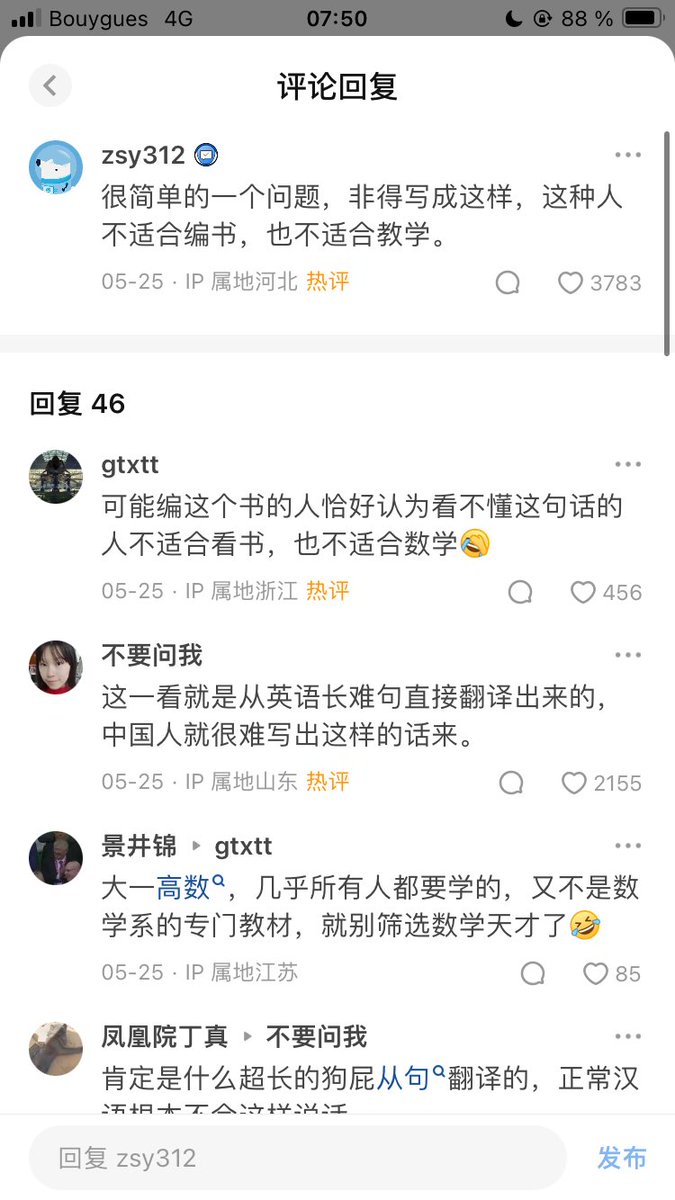Reply to zsy312's comment via bubble icon
Screen dimensions: 675x1200
click(508, 283)
